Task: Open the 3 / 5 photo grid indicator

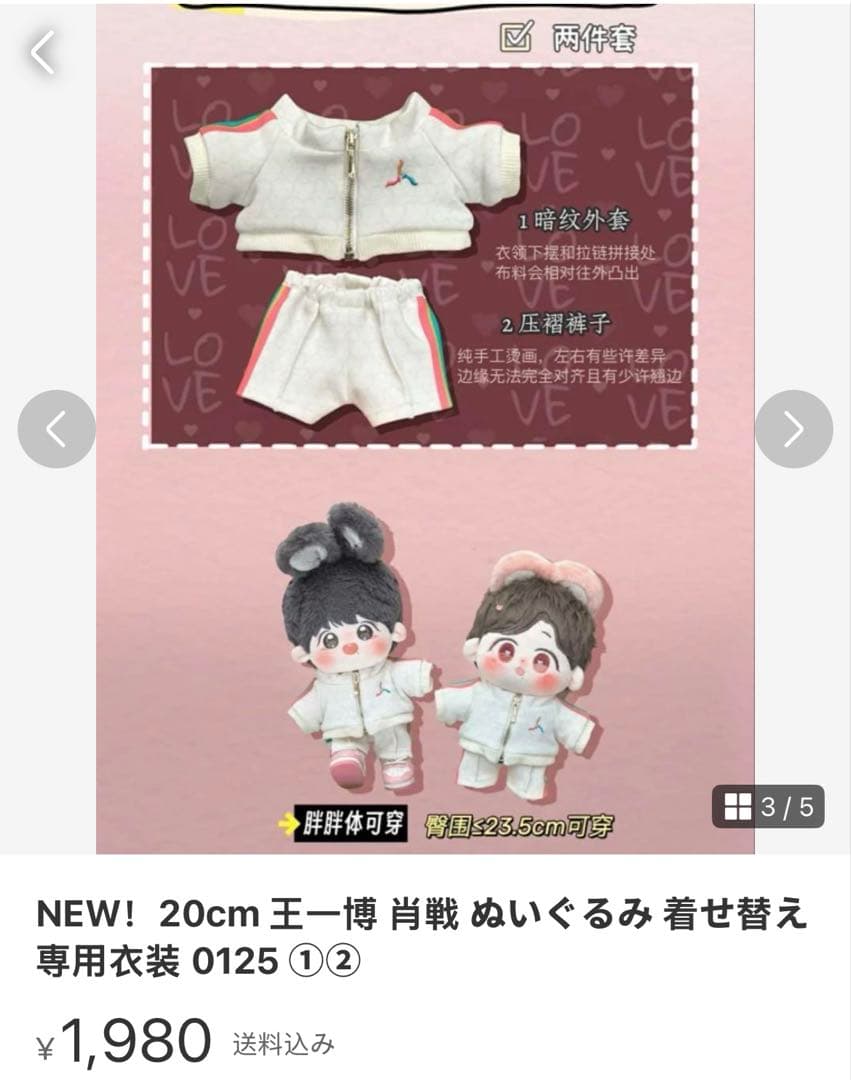Action: [768, 806]
